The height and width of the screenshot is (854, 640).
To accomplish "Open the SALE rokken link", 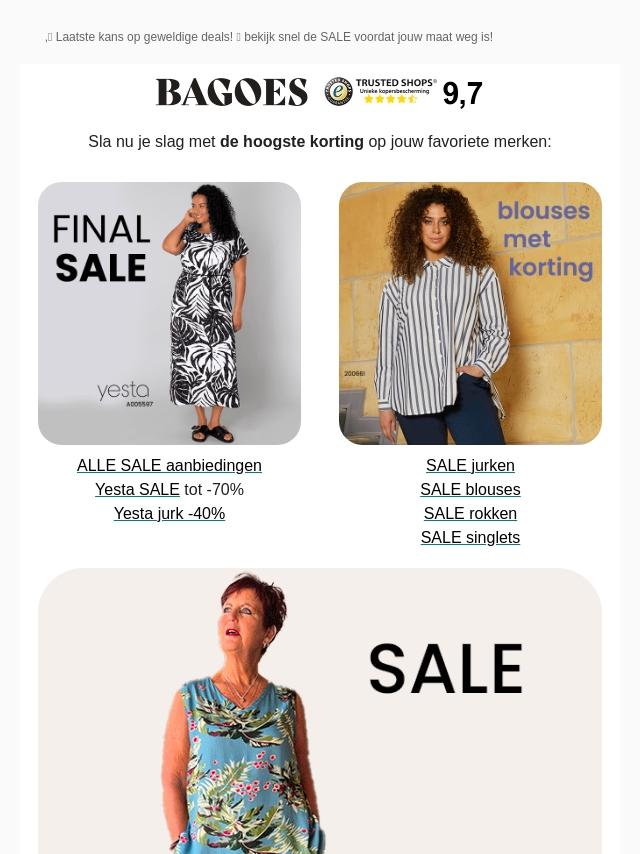I will pos(470,514).
